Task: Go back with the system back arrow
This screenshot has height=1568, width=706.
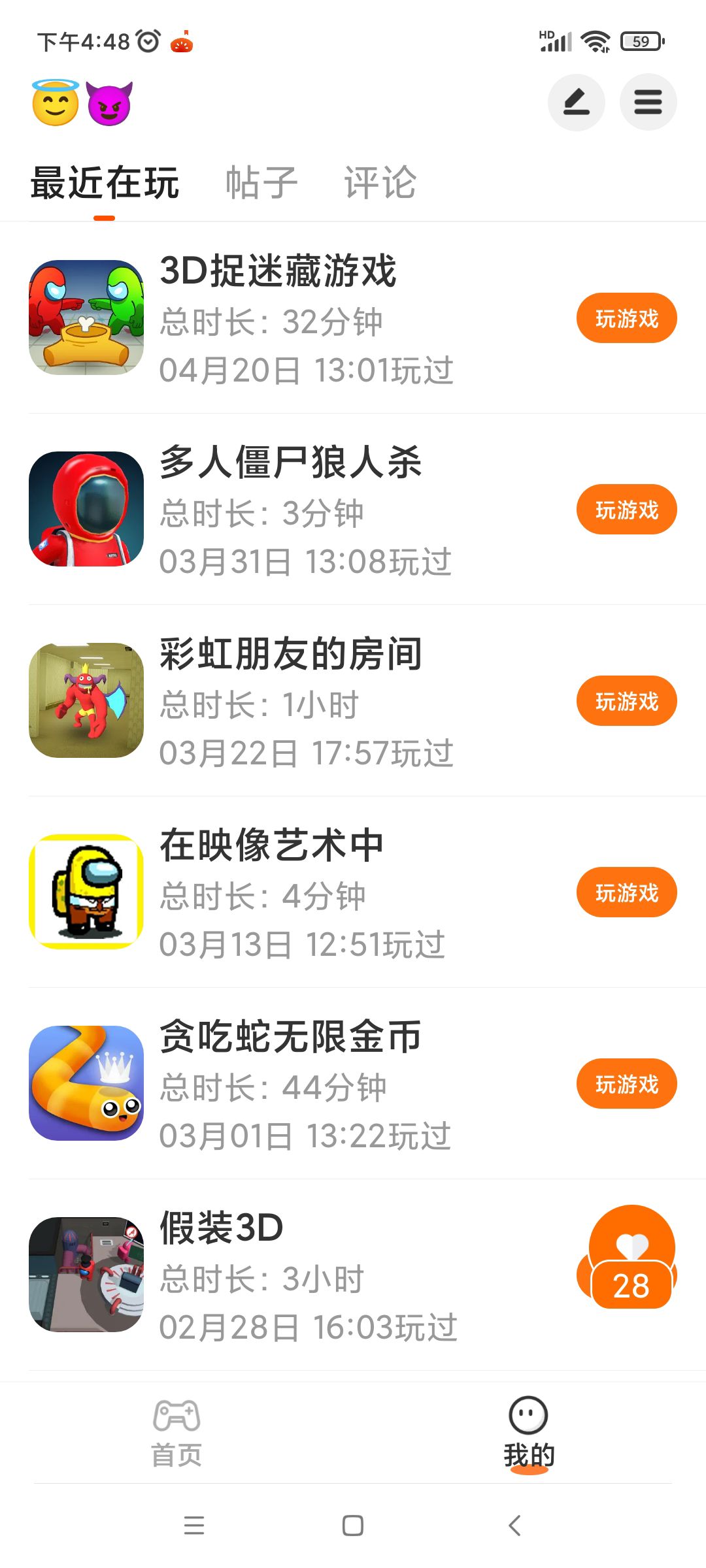Action: 514,1526
